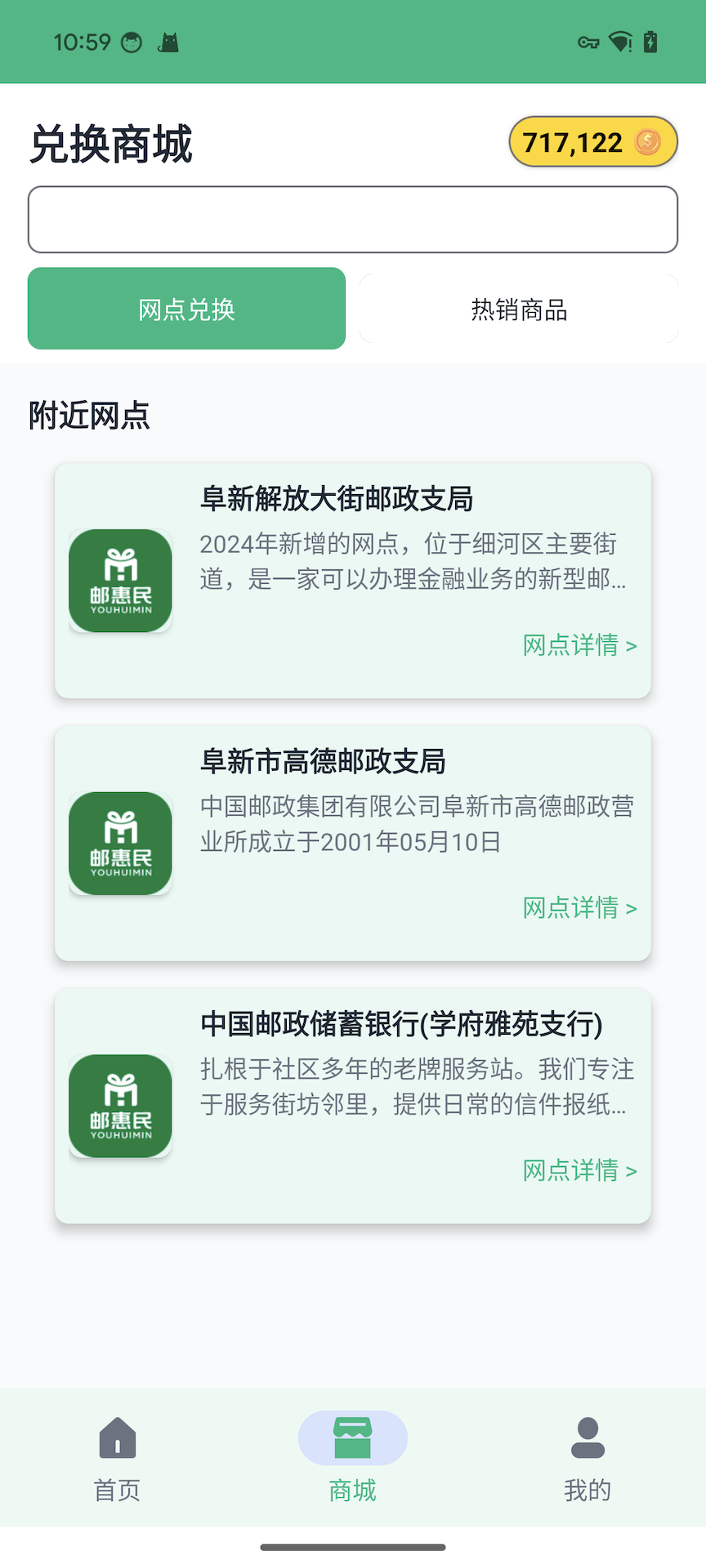This screenshot has height=1568, width=706.
Task: Tap the search input field
Action: pyautogui.click(x=352, y=219)
